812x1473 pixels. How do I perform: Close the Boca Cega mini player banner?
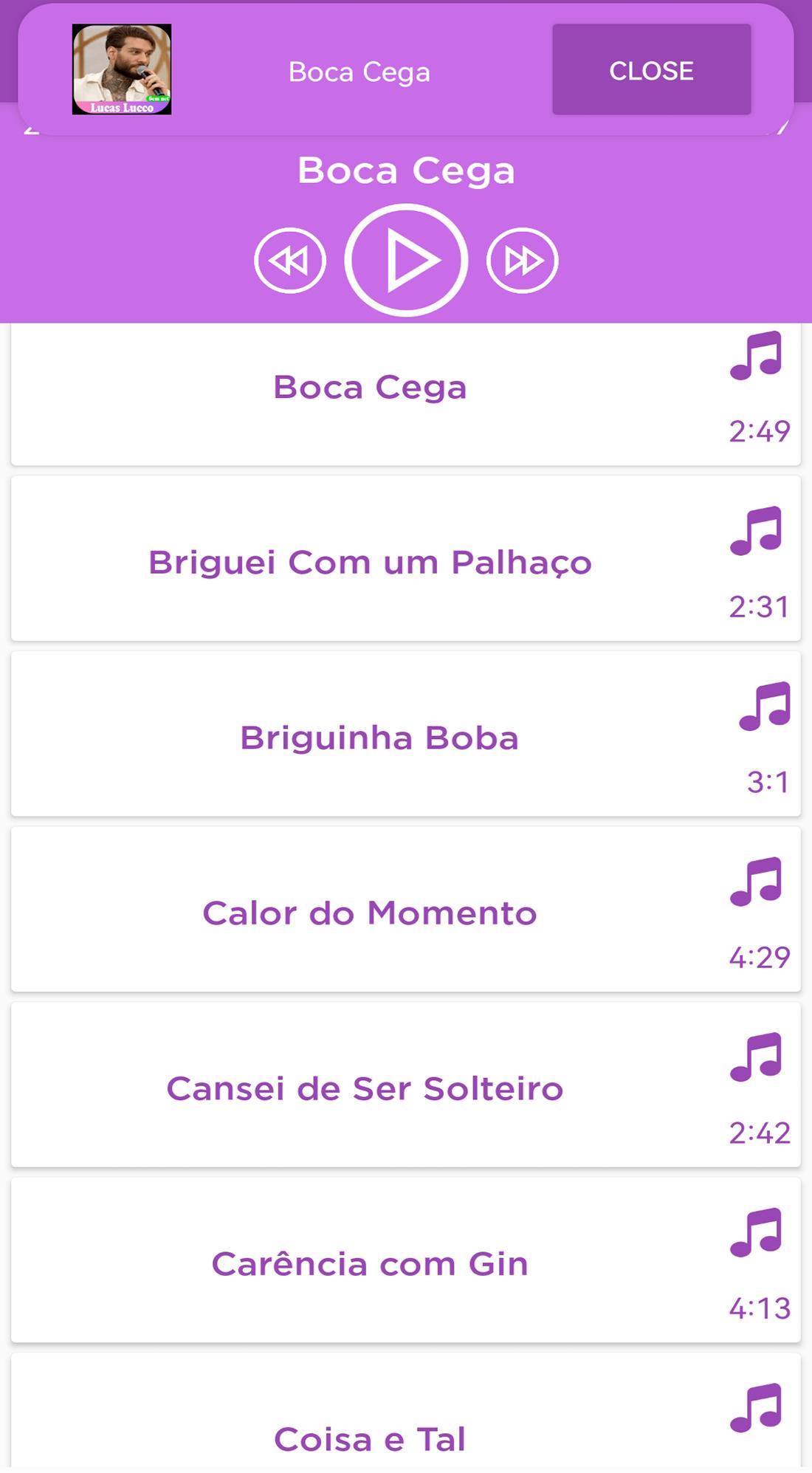[651, 69]
